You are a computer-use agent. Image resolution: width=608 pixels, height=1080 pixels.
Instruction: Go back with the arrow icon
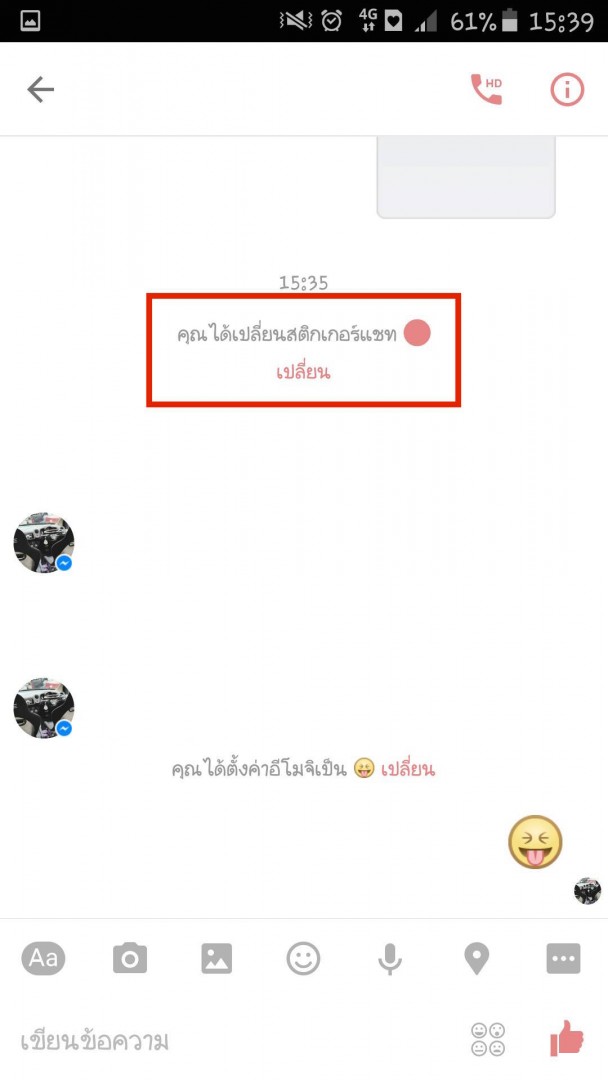[x=40, y=90]
